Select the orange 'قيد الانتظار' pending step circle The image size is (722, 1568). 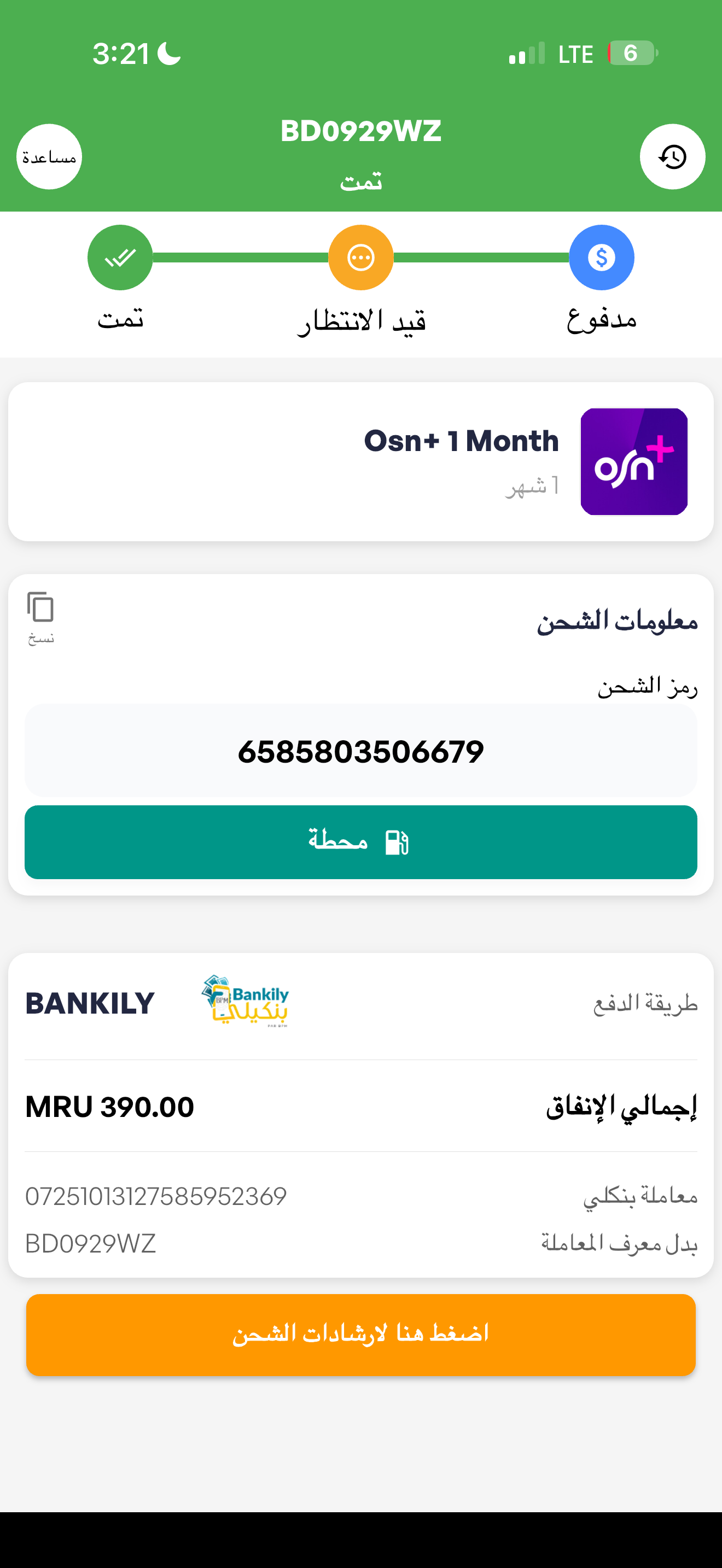pos(360,257)
